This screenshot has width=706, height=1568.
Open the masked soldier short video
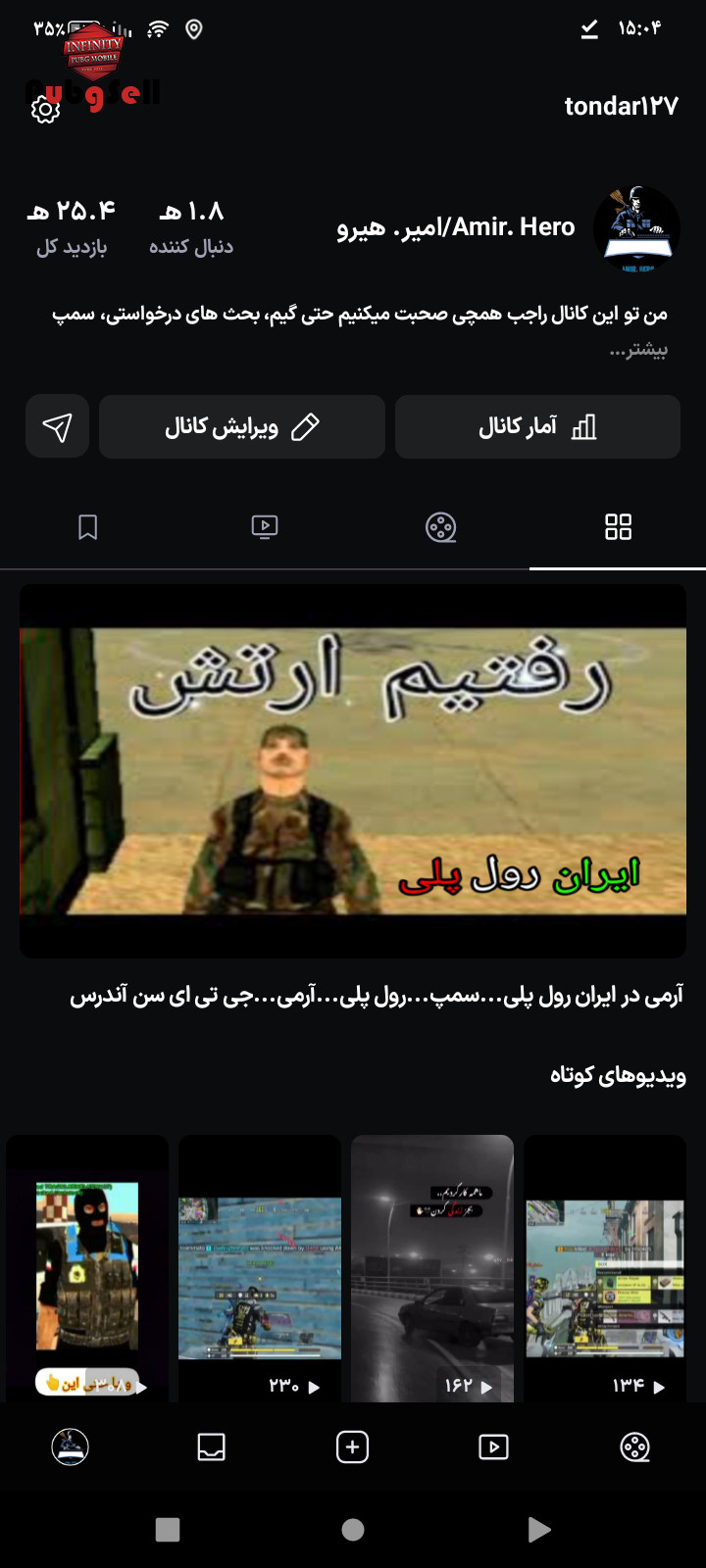pyautogui.click(x=87, y=1268)
